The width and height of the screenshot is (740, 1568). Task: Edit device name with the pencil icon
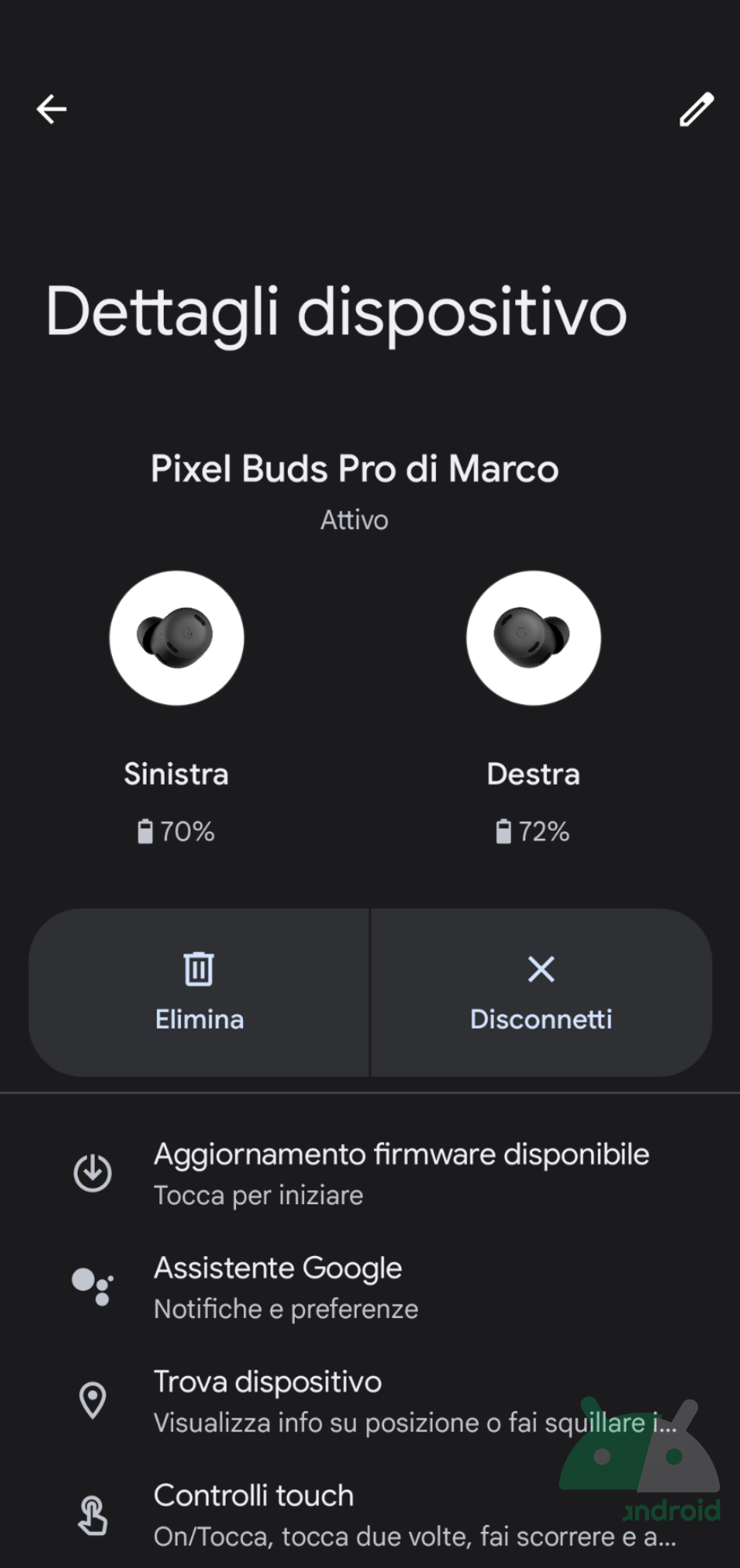click(696, 109)
